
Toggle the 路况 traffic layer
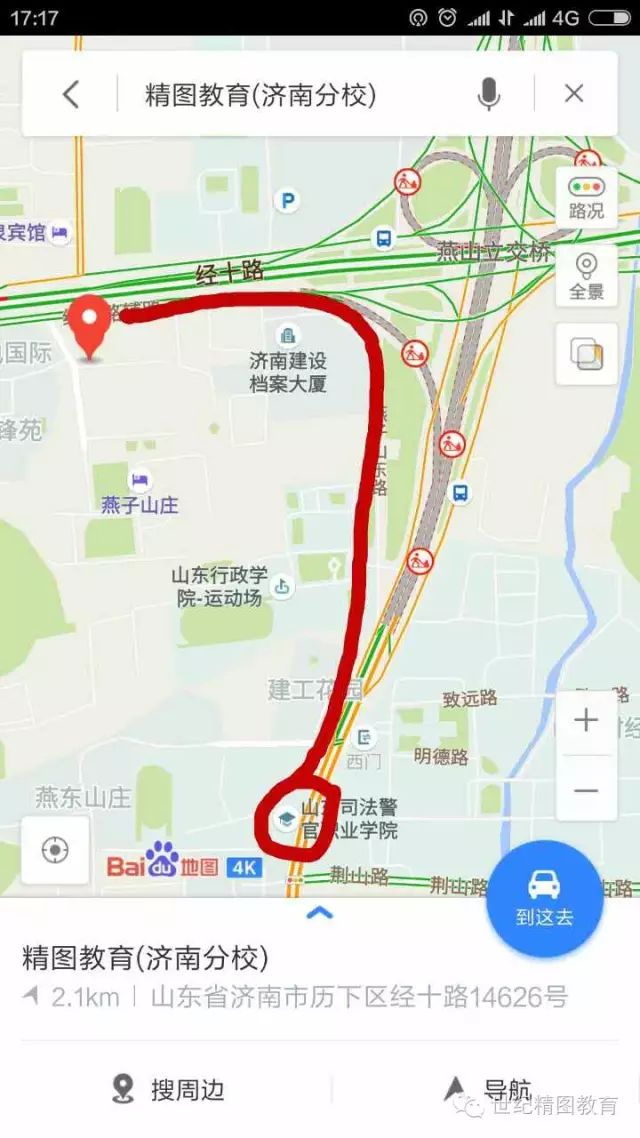tap(586, 197)
